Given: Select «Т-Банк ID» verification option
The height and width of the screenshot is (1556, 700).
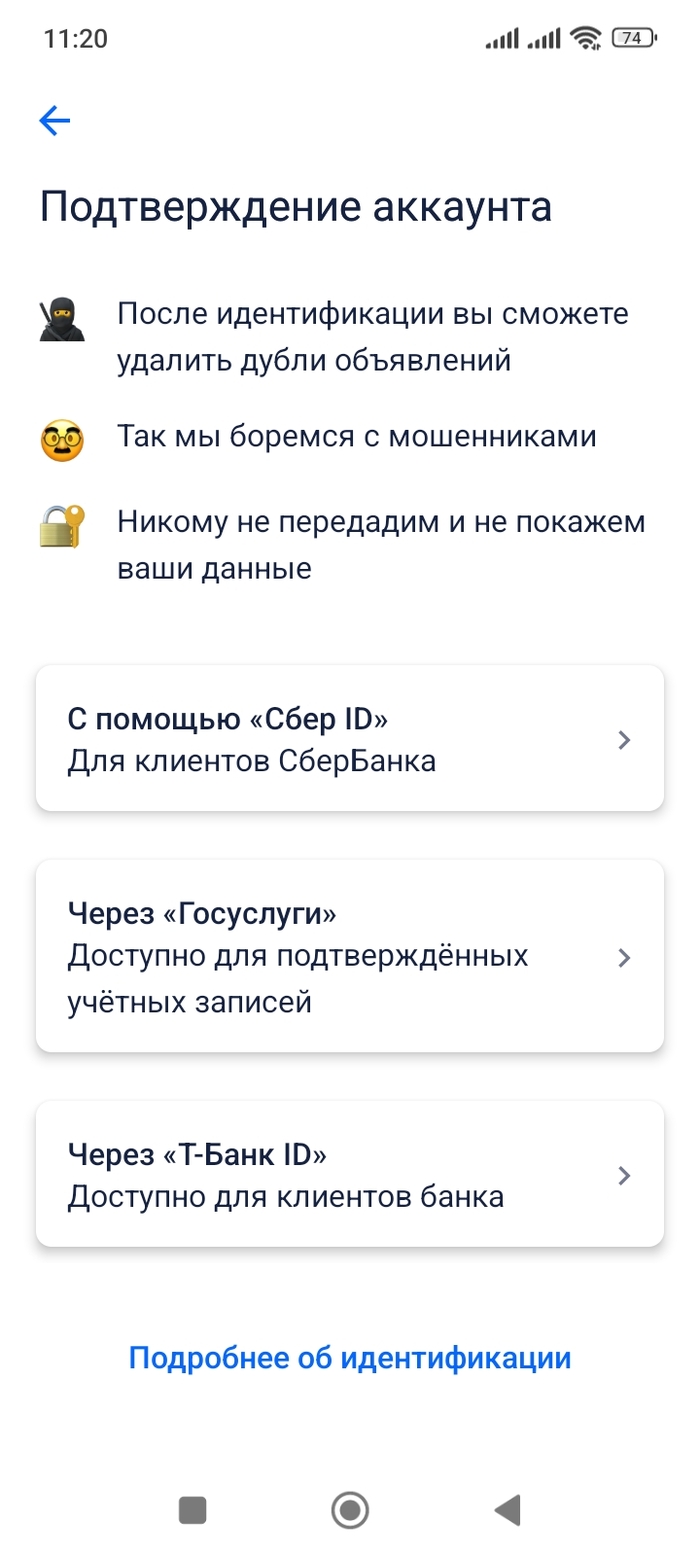Looking at the screenshot, I should pyautogui.click(x=350, y=1174).
